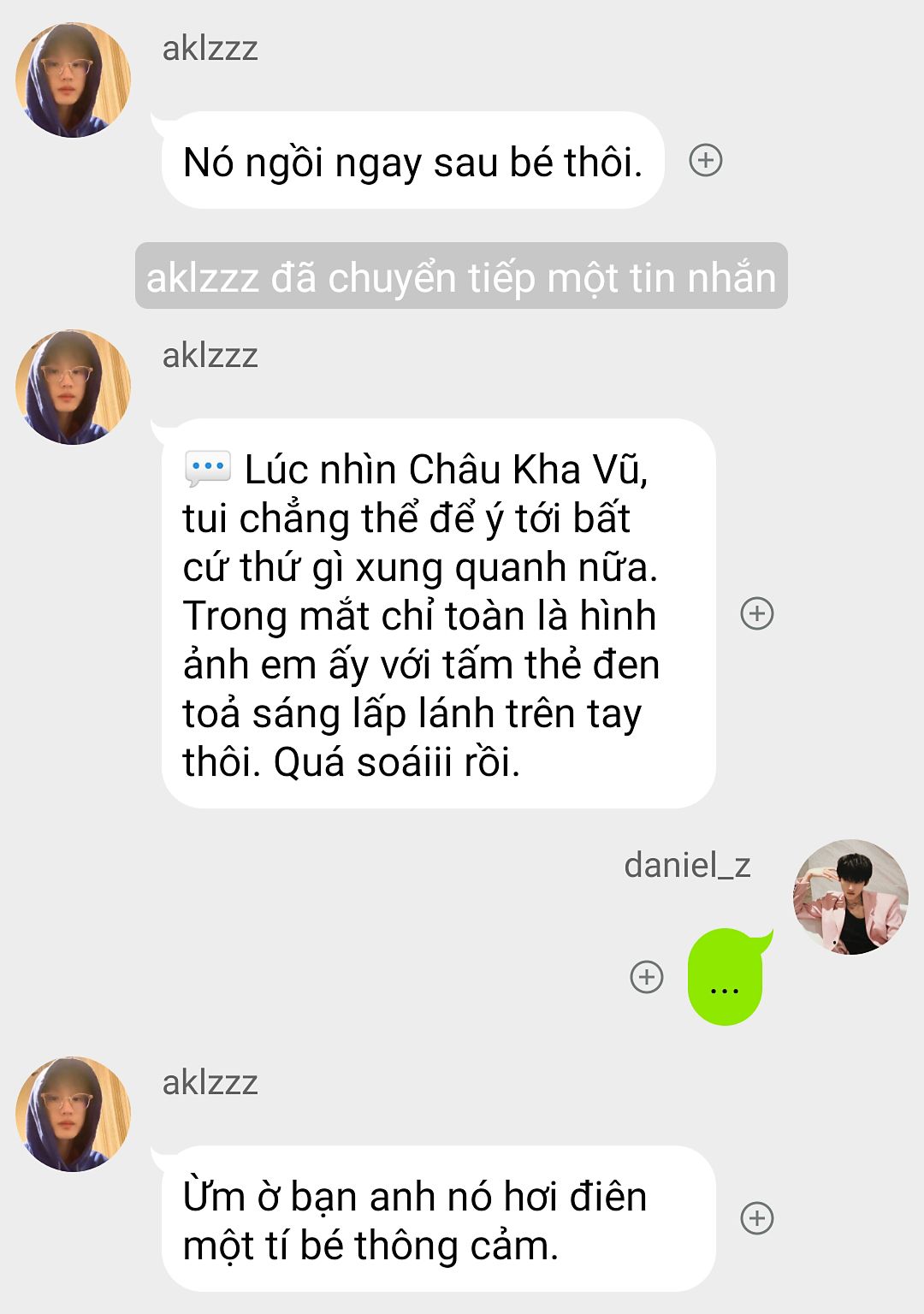Tap the plus icon beside the Châu Kha Vũ message
The height and width of the screenshot is (1314, 924).
pos(756,613)
